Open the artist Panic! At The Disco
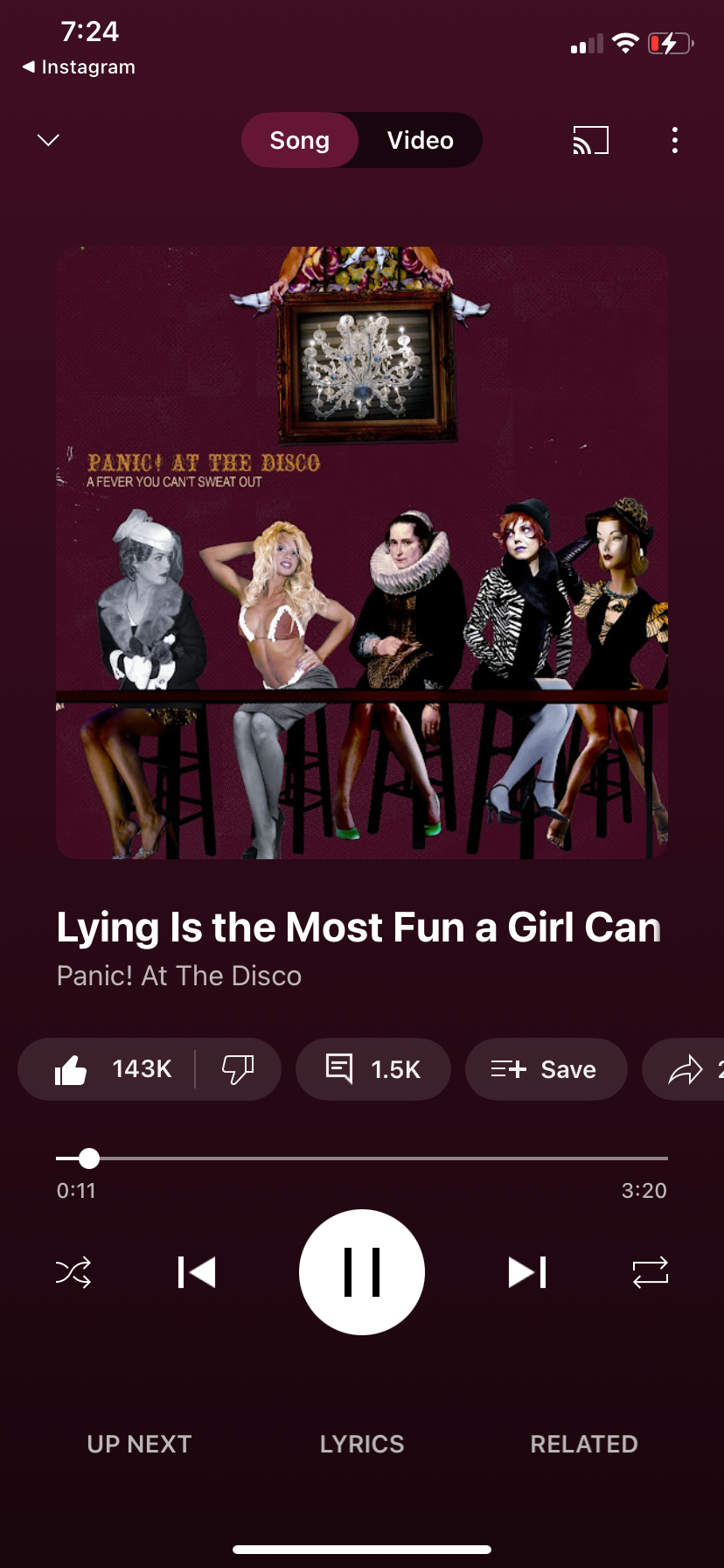Screen dimensions: 724x1568 pos(179,976)
